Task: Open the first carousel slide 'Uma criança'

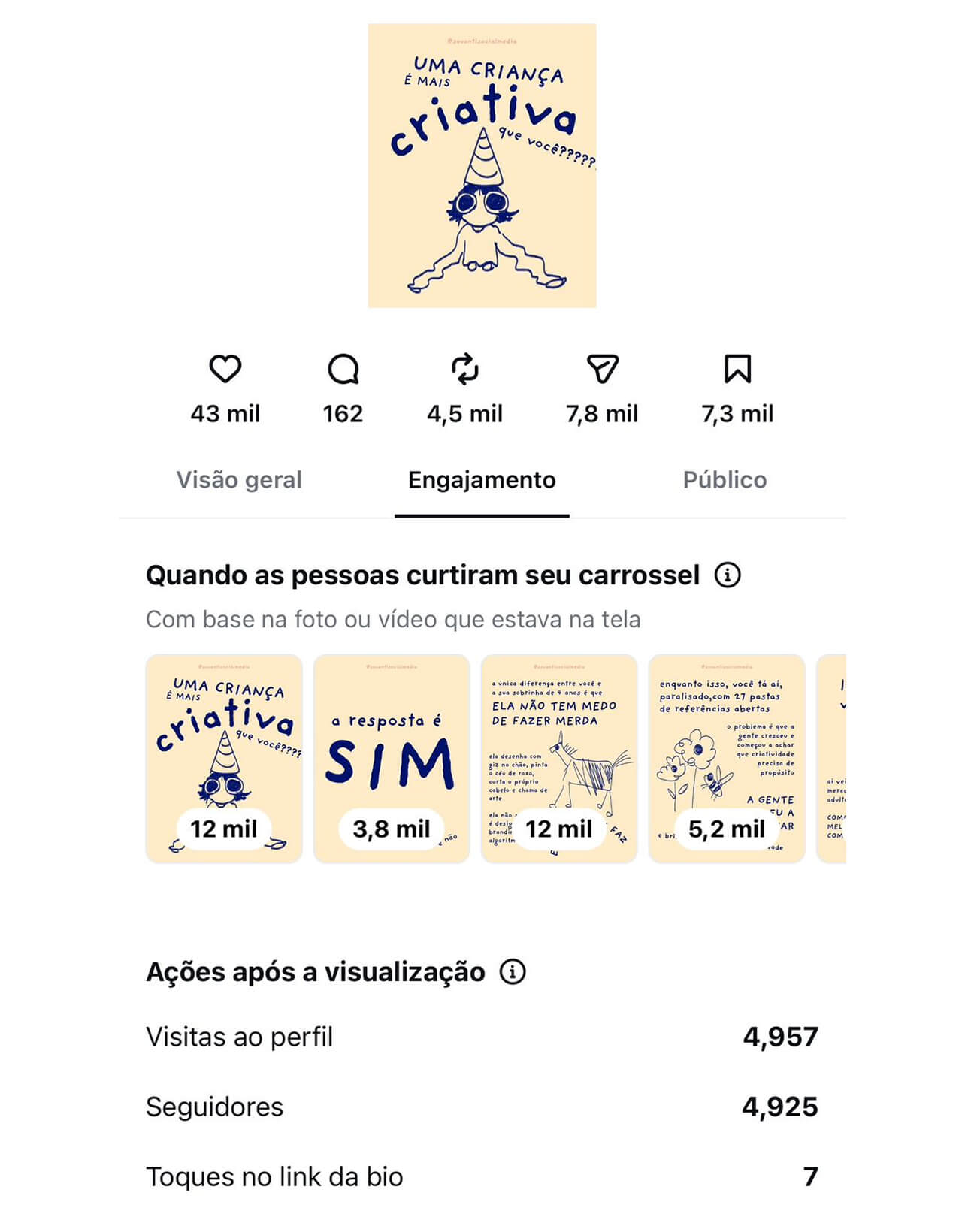Action: pyautogui.click(x=224, y=758)
